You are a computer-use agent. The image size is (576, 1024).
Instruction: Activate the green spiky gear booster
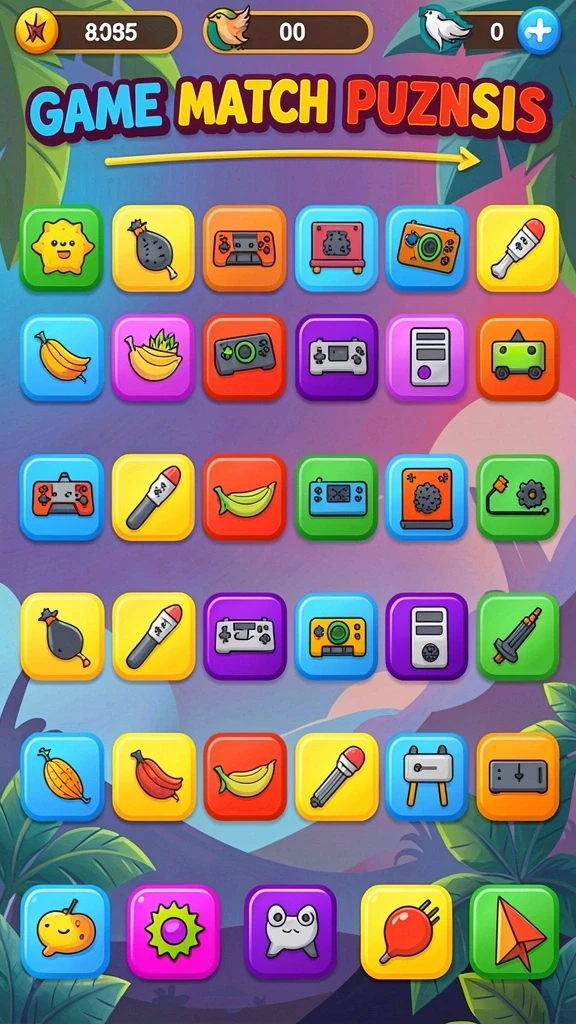(173, 931)
